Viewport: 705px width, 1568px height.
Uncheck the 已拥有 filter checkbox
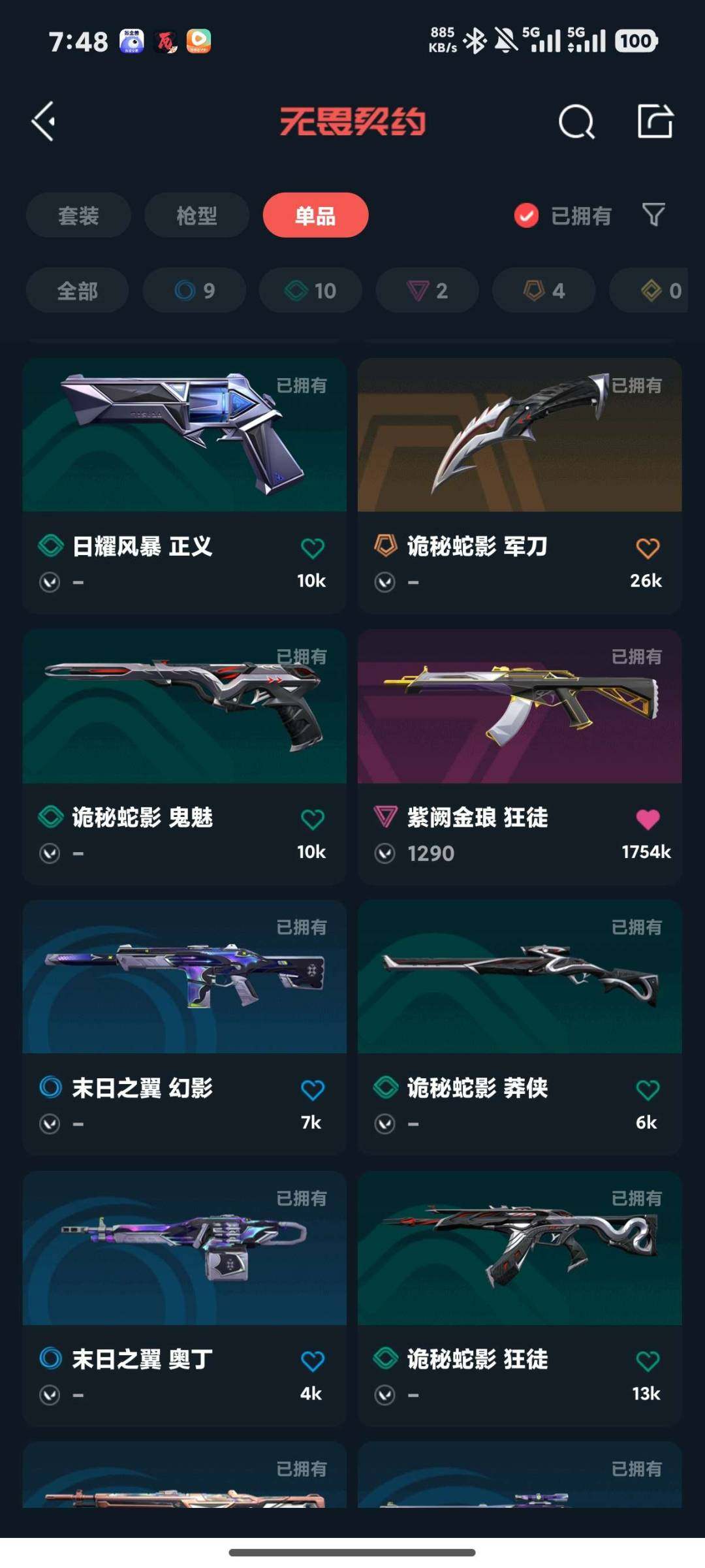[x=526, y=216]
